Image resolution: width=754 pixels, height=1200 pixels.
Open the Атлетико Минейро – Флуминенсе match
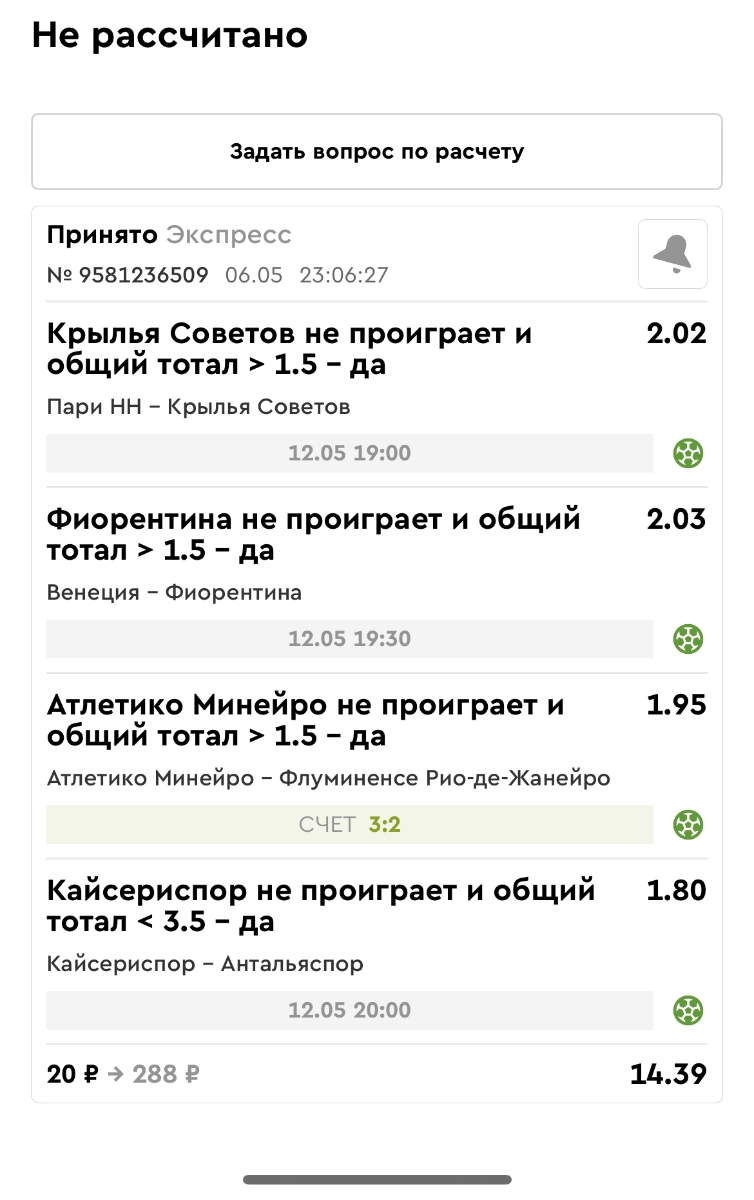pyautogui.click(x=328, y=778)
